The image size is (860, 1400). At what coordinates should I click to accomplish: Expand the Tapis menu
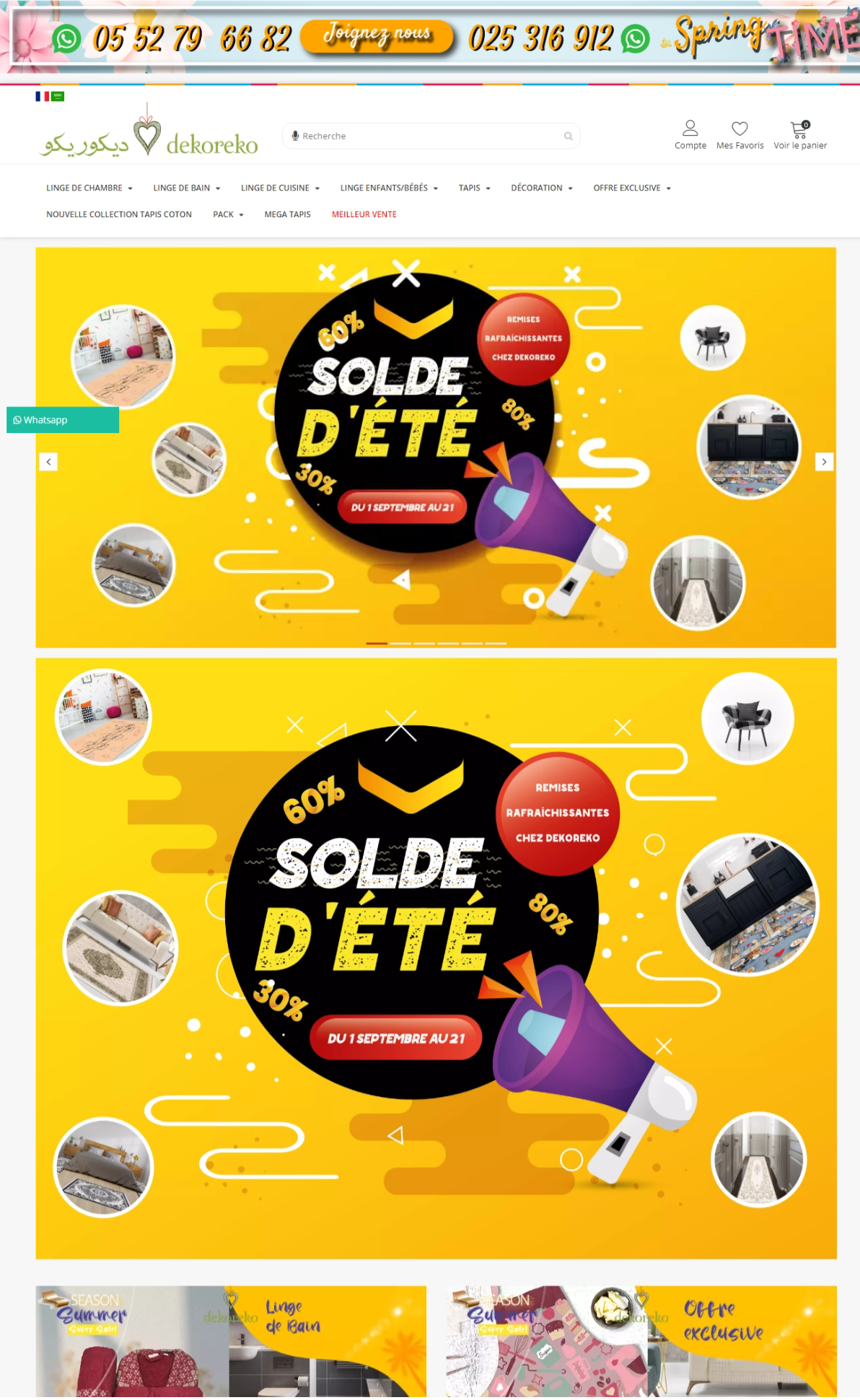tap(474, 188)
